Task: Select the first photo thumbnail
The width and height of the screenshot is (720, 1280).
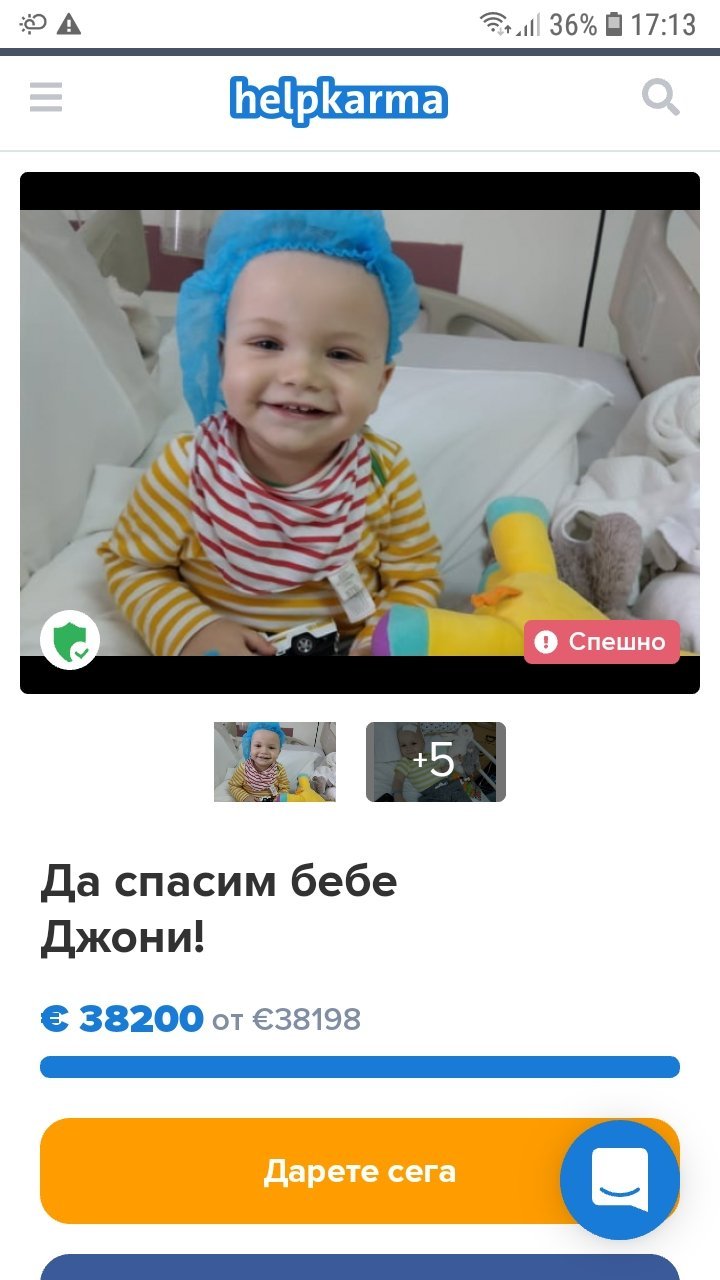Action: coord(275,762)
